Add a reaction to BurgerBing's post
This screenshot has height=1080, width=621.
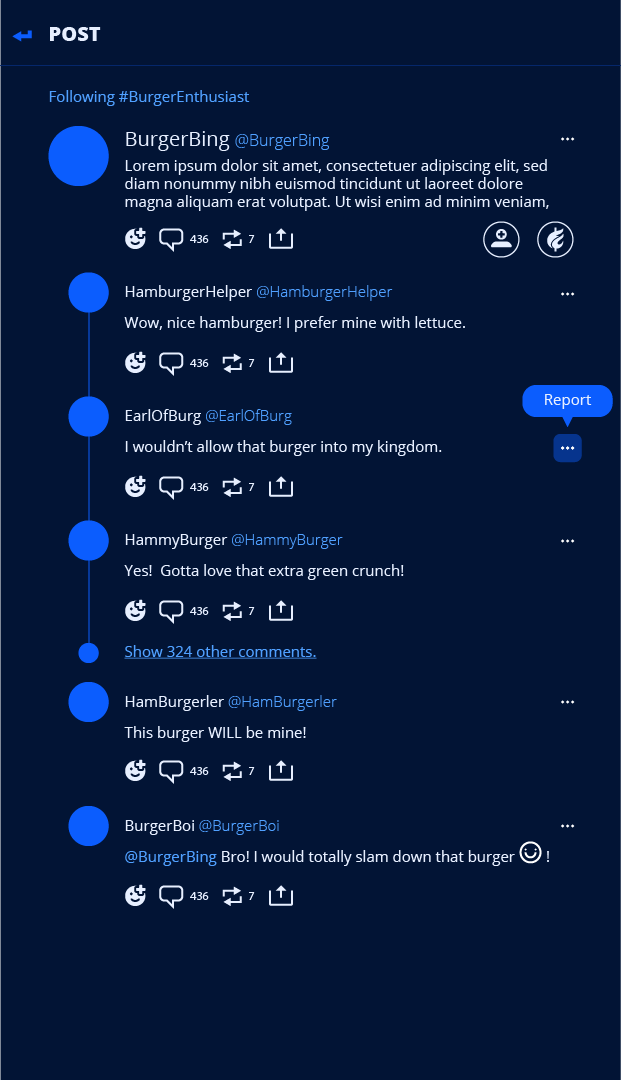(135, 239)
